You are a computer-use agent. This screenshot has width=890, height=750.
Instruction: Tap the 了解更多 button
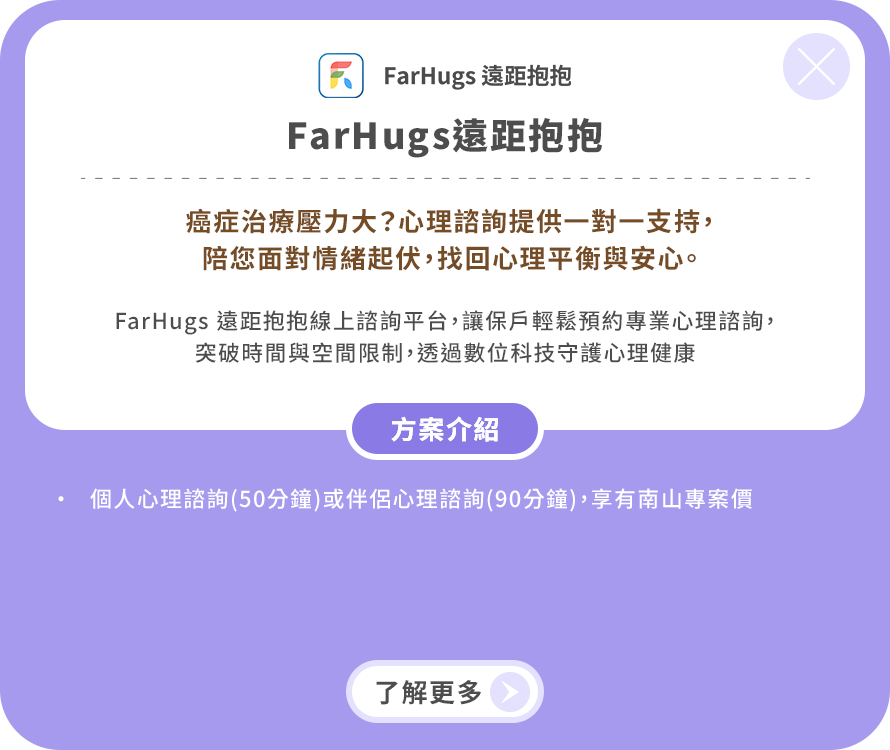[x=445, y=691]
